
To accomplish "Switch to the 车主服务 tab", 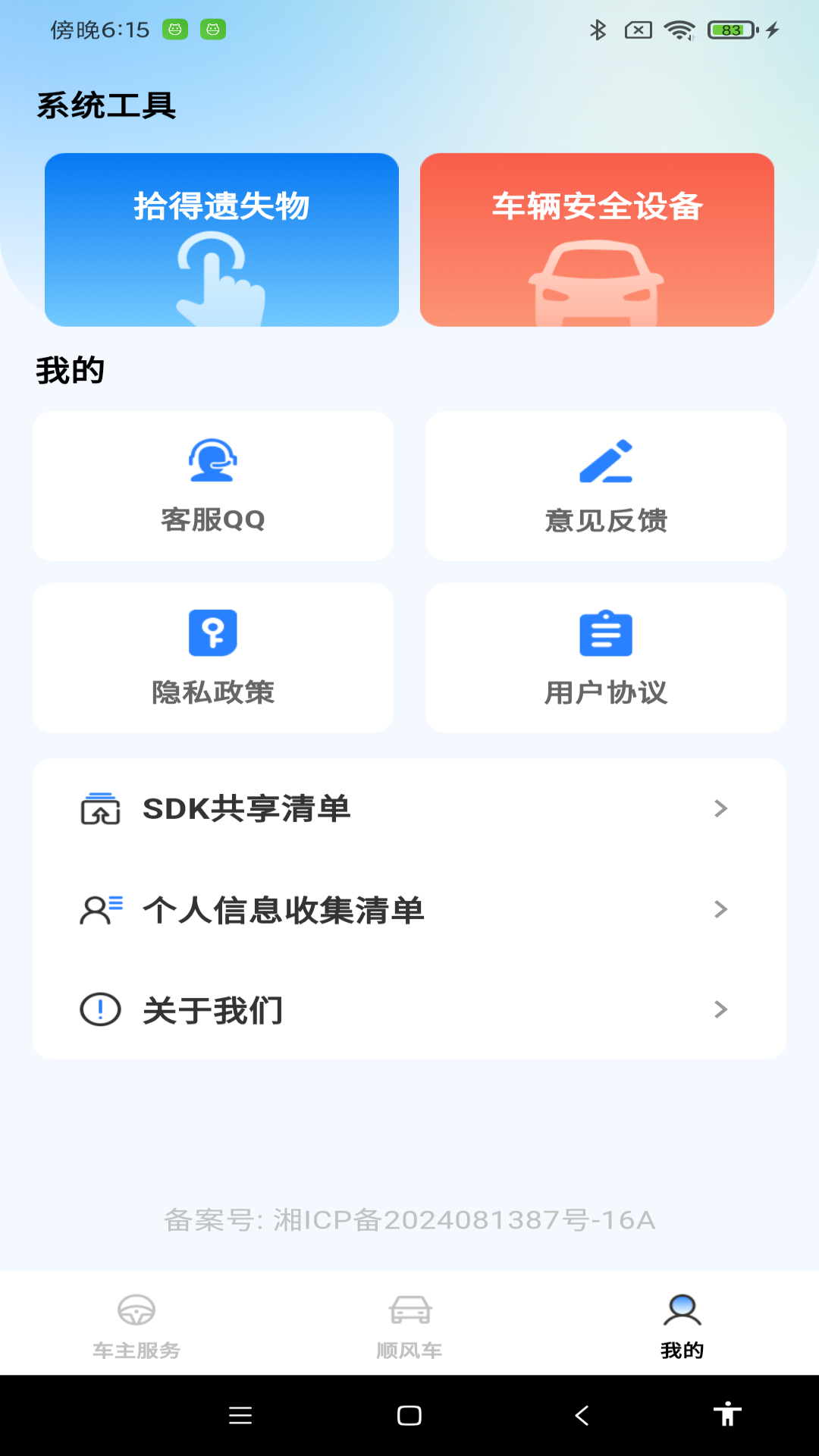I will [137, 1335].
